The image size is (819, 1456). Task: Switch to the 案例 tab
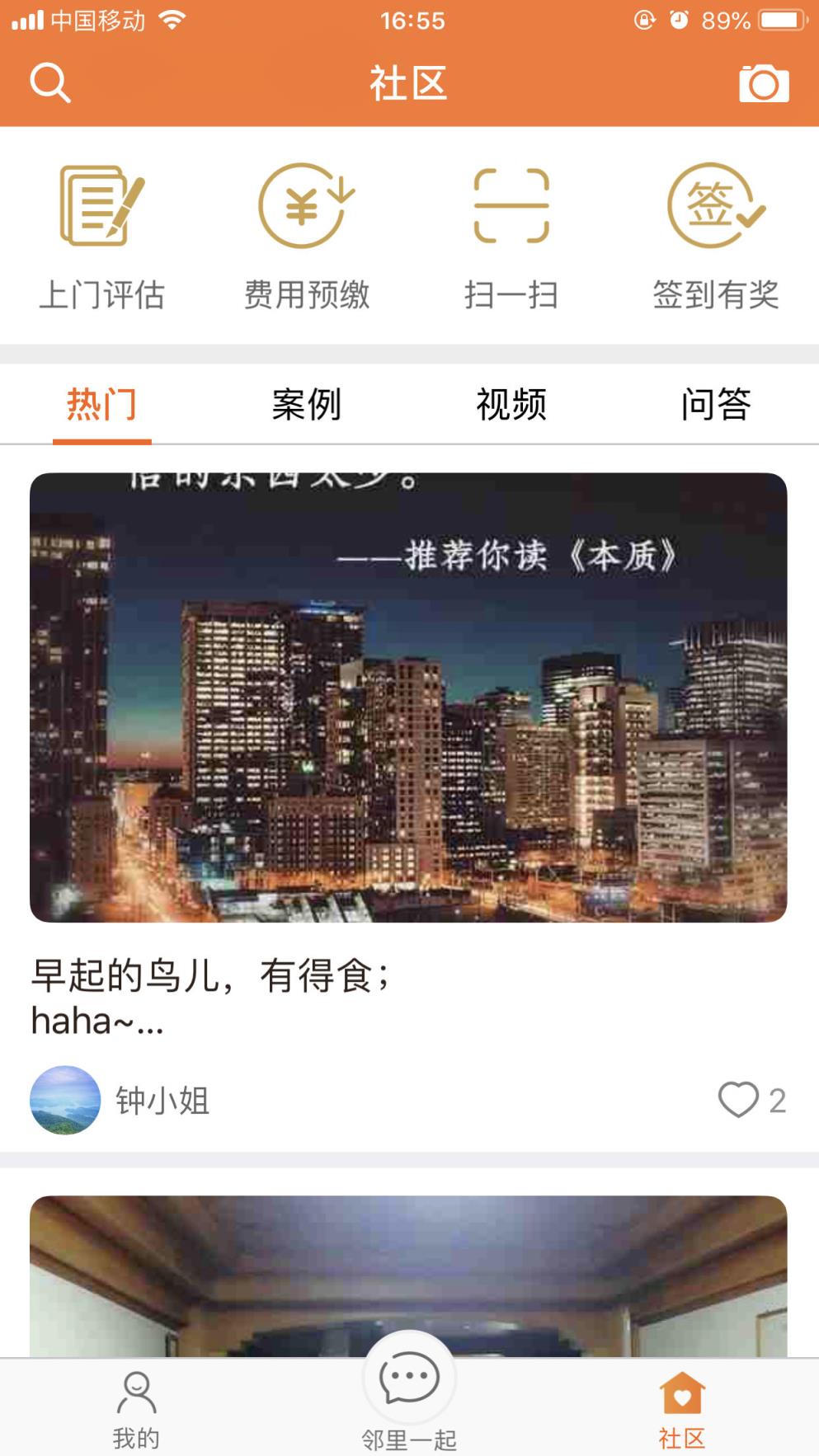coord(306,405)
